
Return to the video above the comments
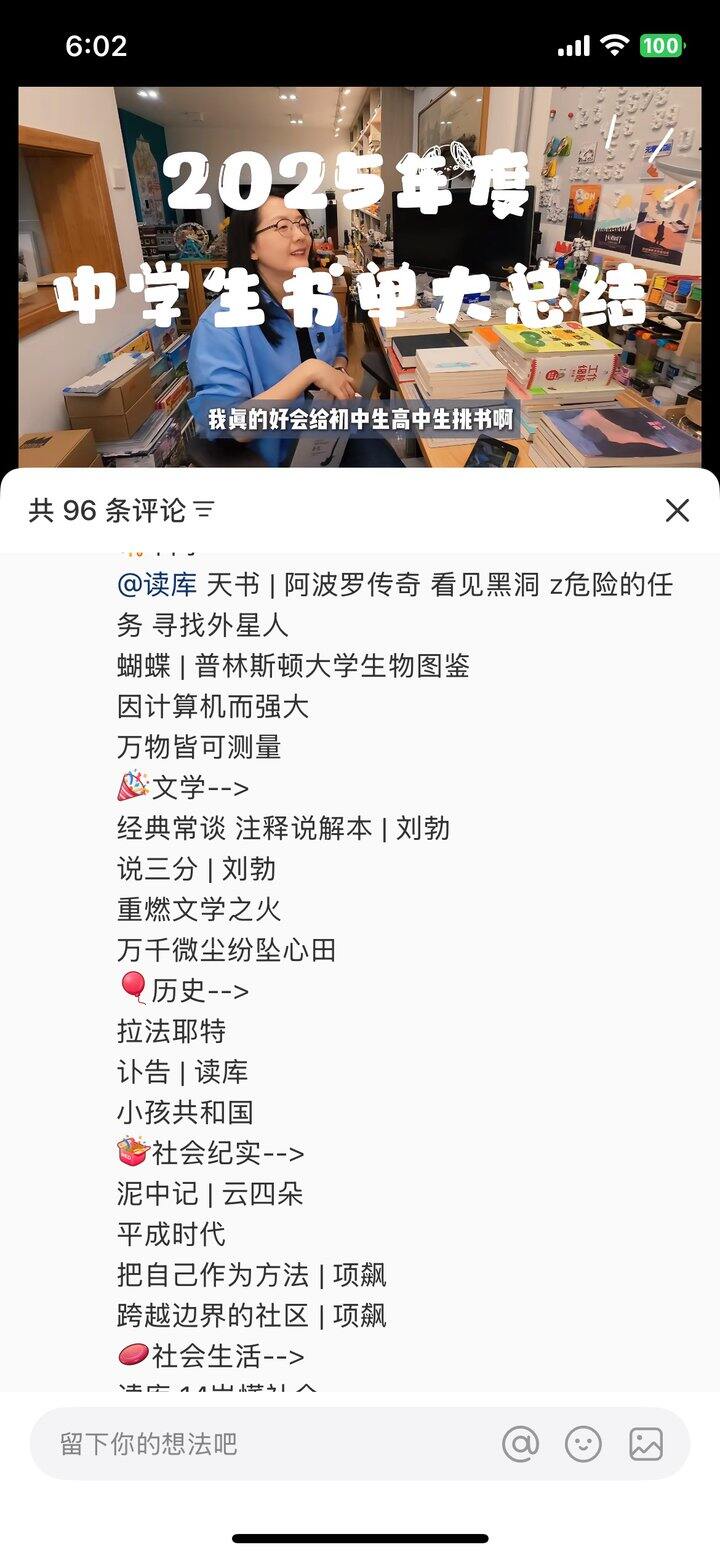pyautogui.click(x=360, y=276)
